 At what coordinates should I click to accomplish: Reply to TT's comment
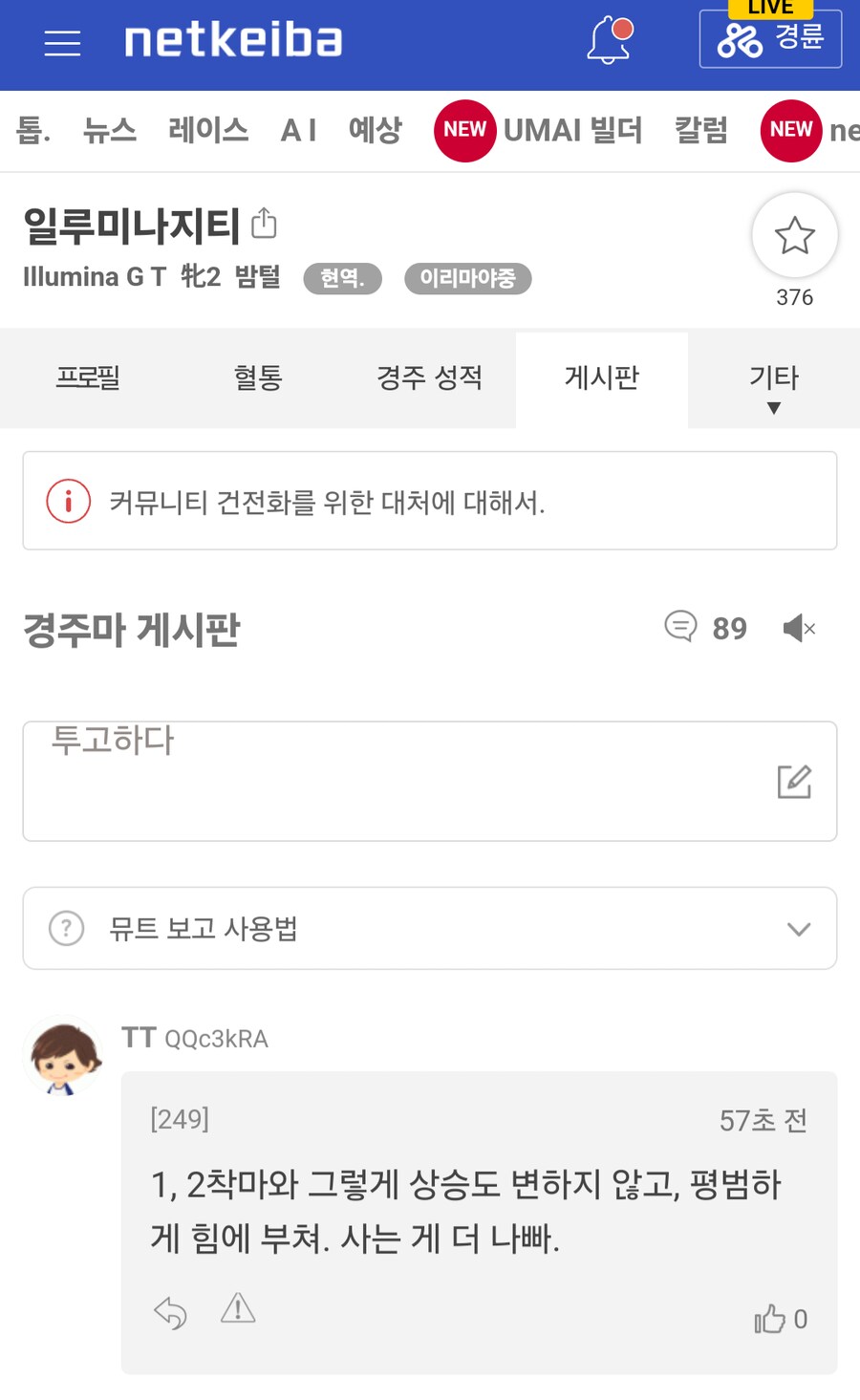click(170, 1313)
